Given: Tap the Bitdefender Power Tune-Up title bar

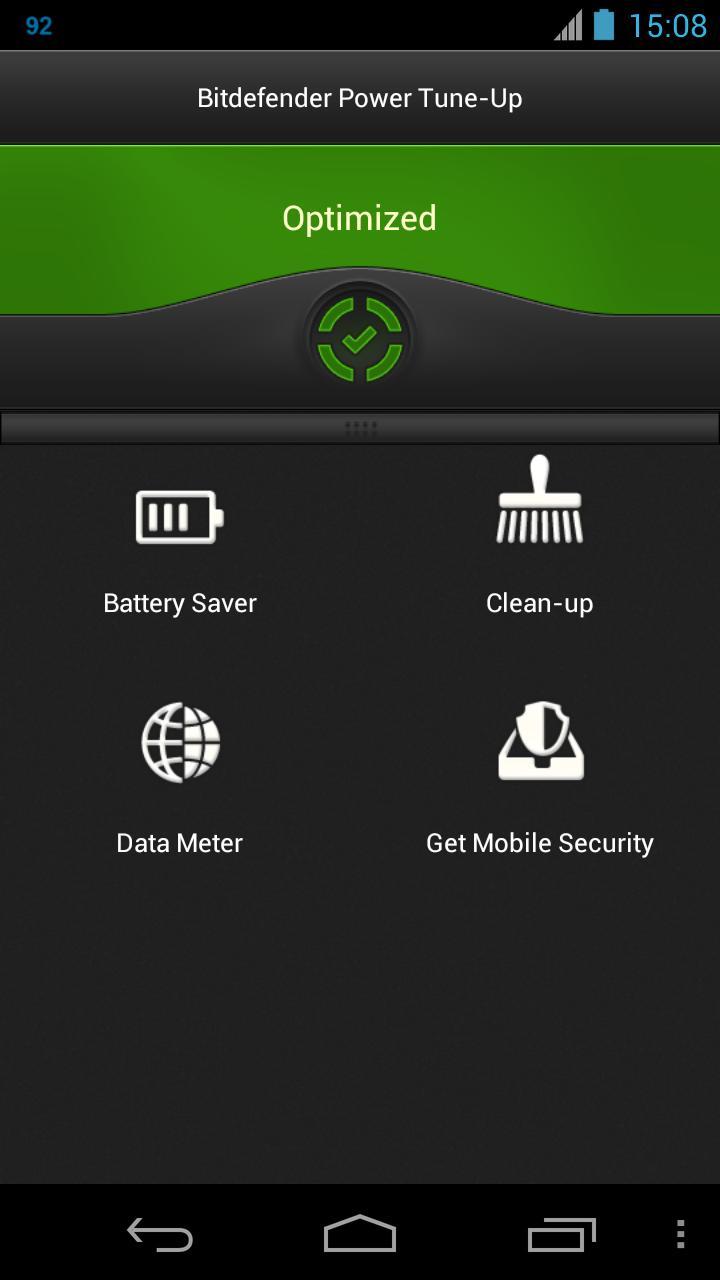Looking at the screenshot, I should tap(360, 97).
